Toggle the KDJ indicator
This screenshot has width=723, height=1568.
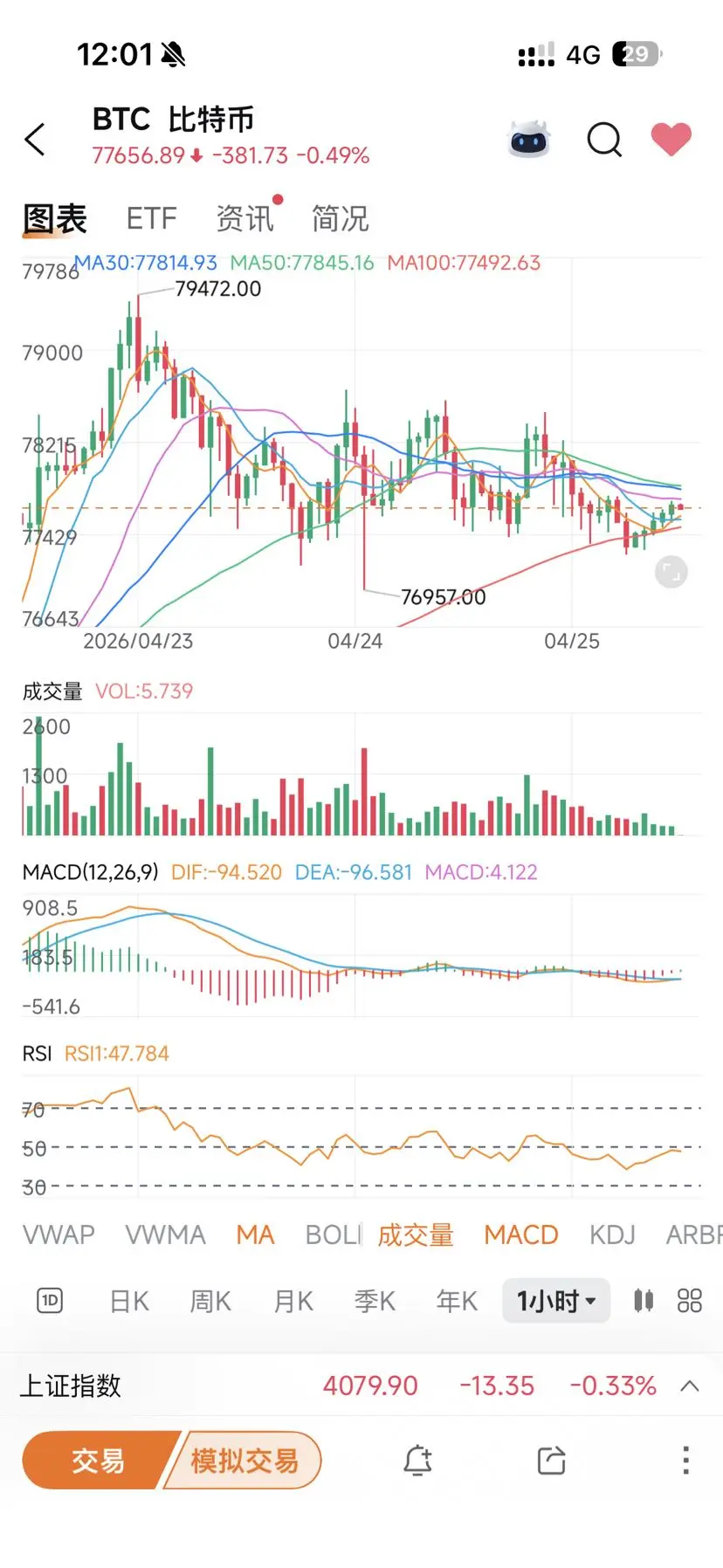[x=611, y=1234]
